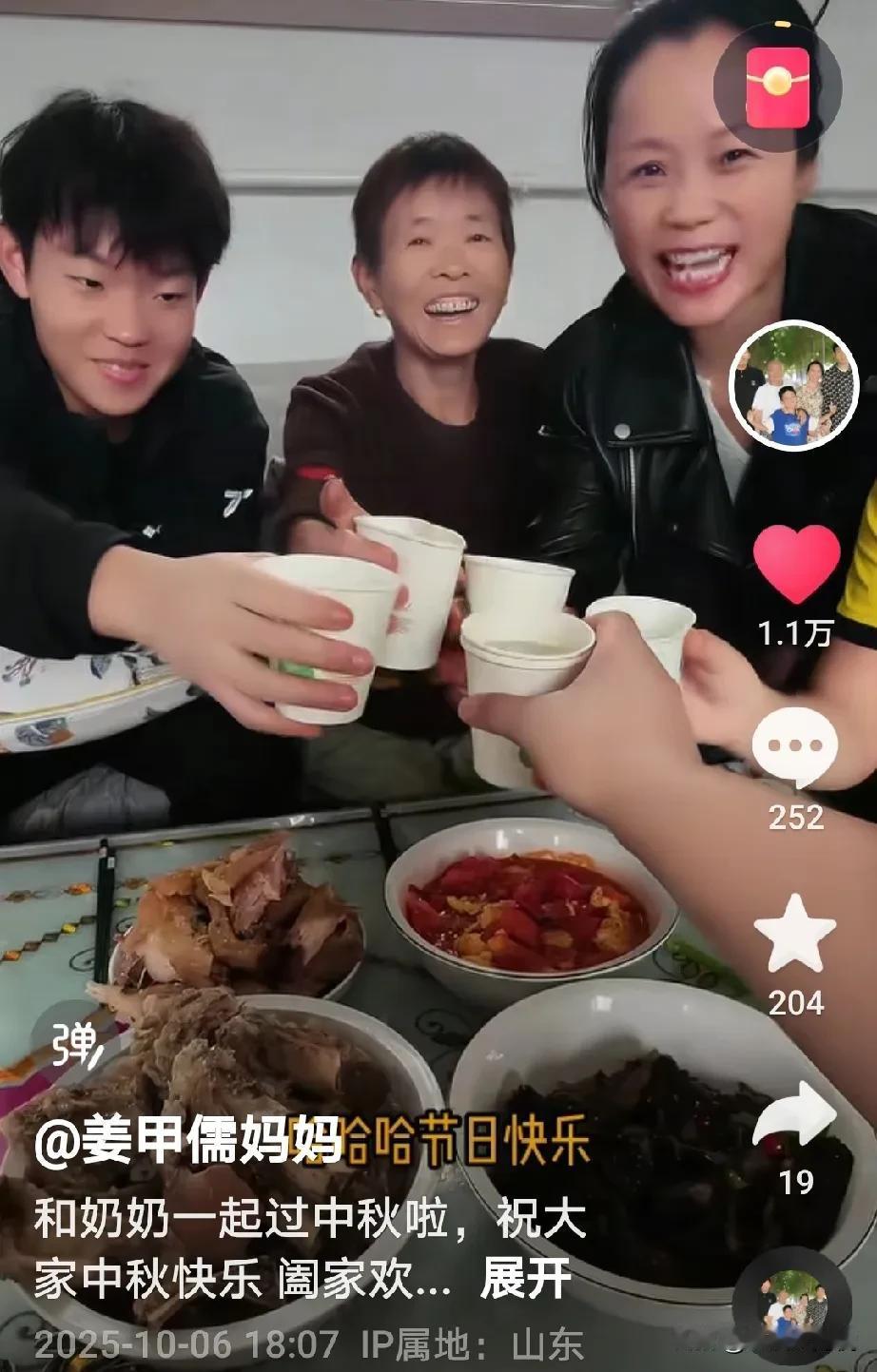Open the spinning music disc

[x=793, y=1305]
